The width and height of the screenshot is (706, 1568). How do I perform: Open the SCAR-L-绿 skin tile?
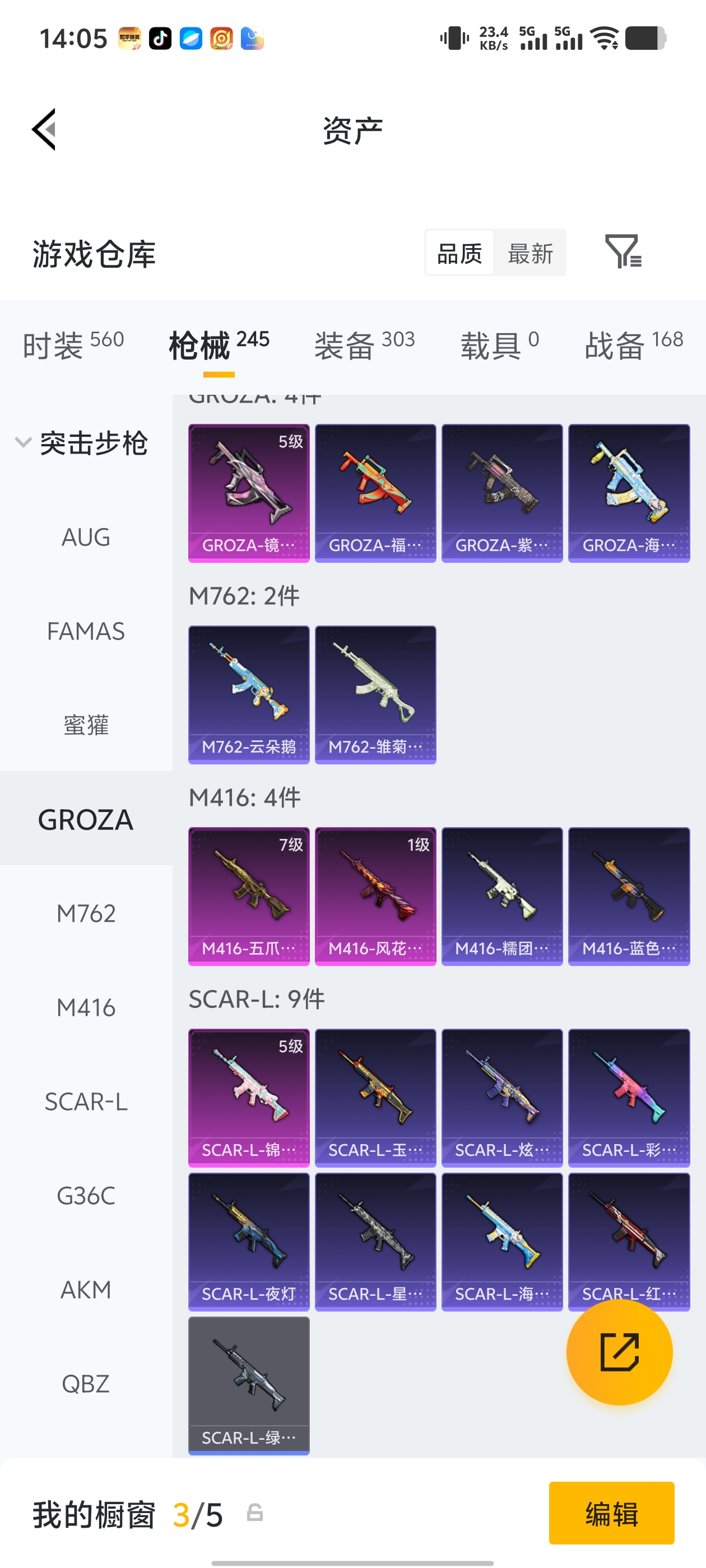coord(249,1385)
